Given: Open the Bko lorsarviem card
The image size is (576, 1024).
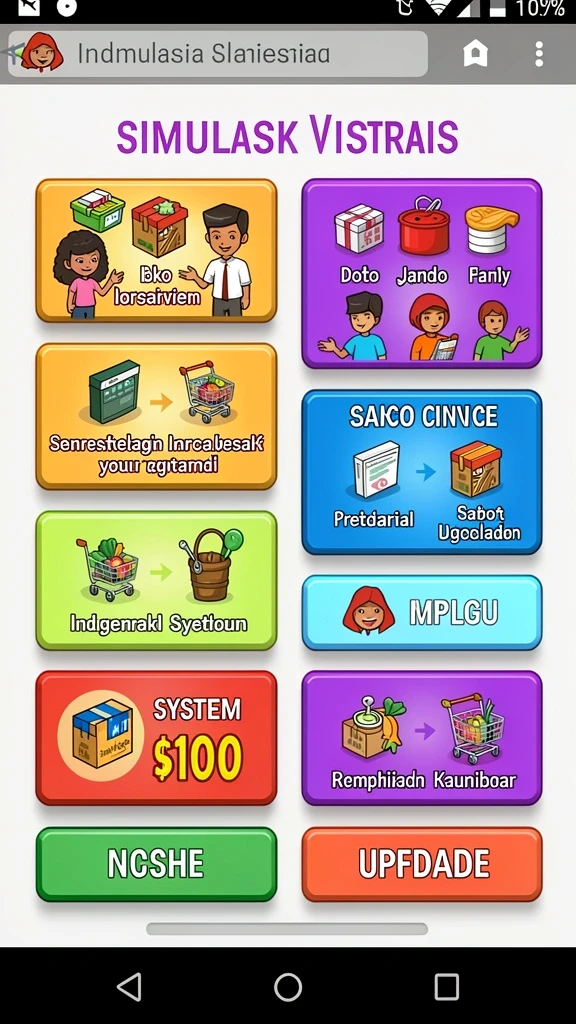Looking at the screenshot, I should point(156,251).
